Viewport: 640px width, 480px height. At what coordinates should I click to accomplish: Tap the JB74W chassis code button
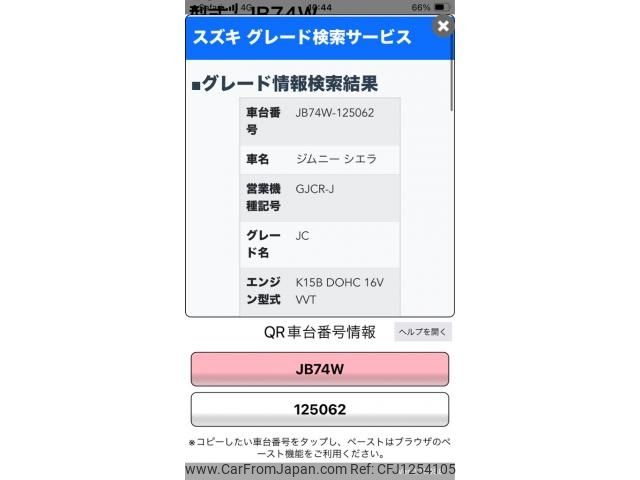[319, 369]
